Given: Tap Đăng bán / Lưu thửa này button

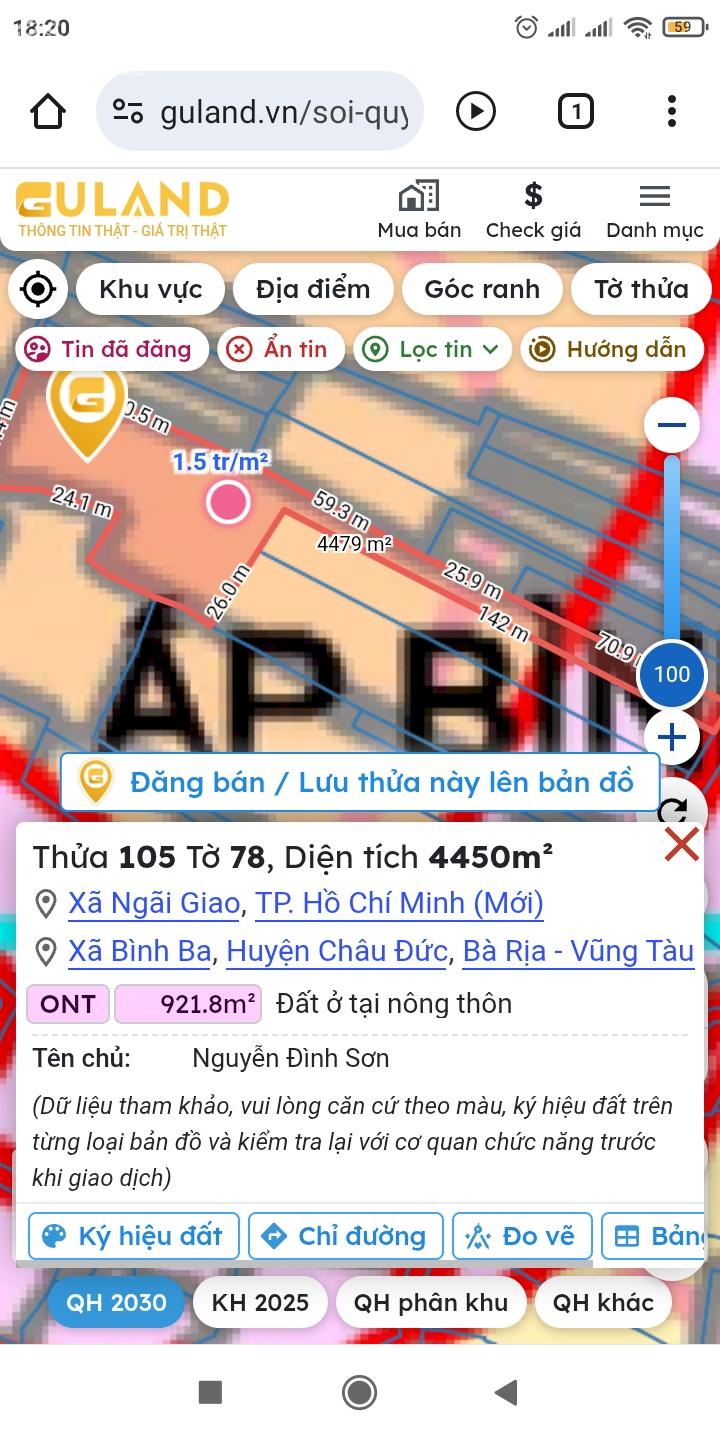Looking at the screenshot, I should (x=360, y=782).
